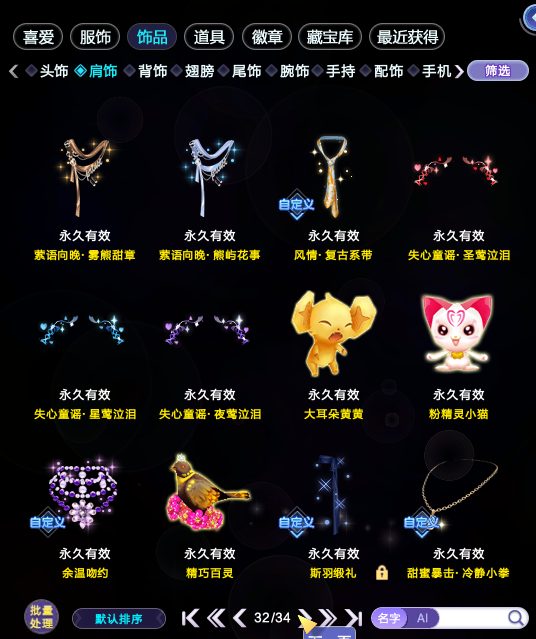This screenshot has height=639, width=536.
Task: Jump to the last page
Action: 353,618
